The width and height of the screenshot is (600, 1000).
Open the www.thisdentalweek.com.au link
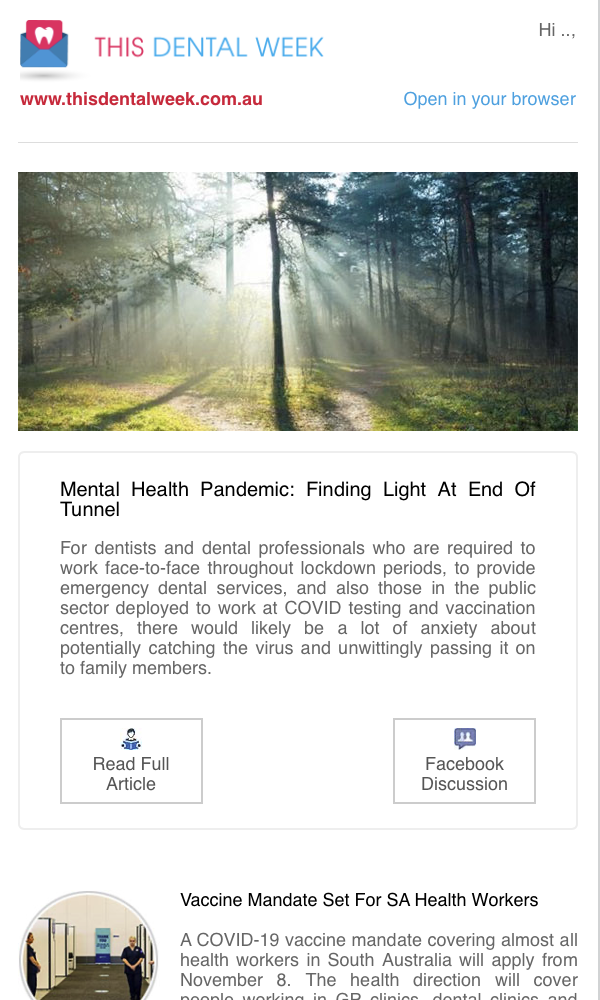[x=141, y=99]
